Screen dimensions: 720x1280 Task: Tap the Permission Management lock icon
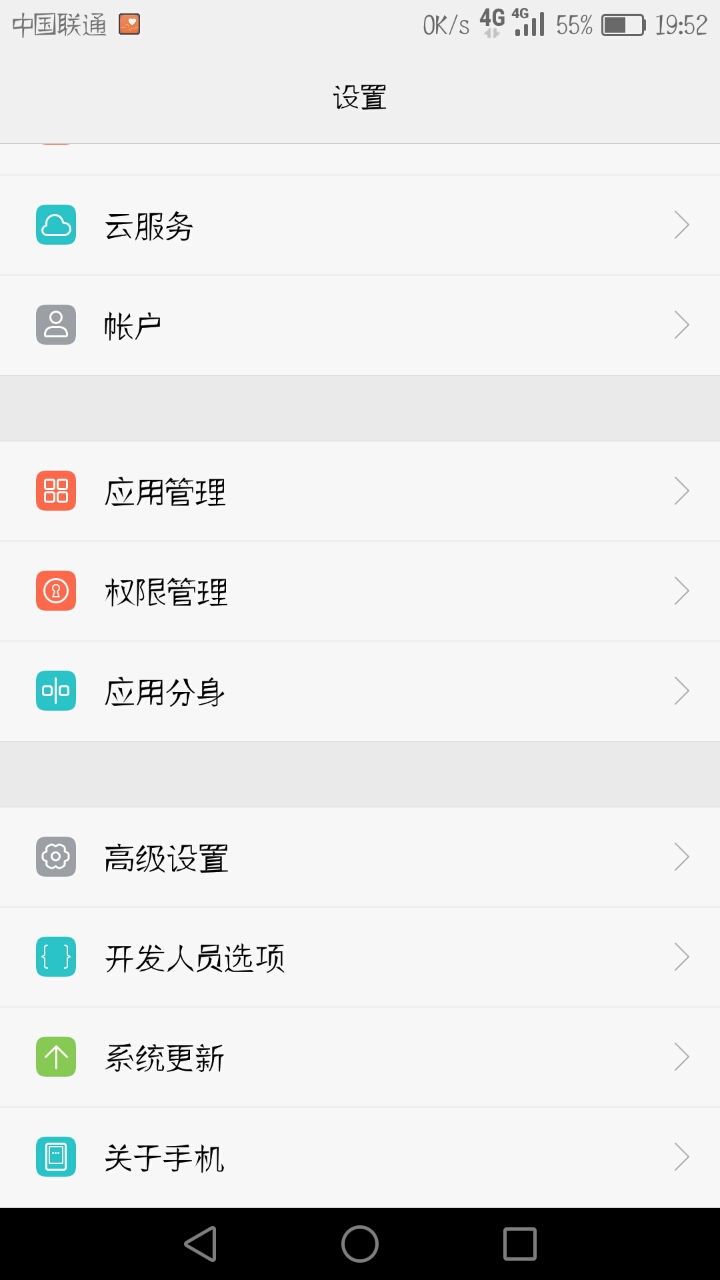click(x=55, y=590)
